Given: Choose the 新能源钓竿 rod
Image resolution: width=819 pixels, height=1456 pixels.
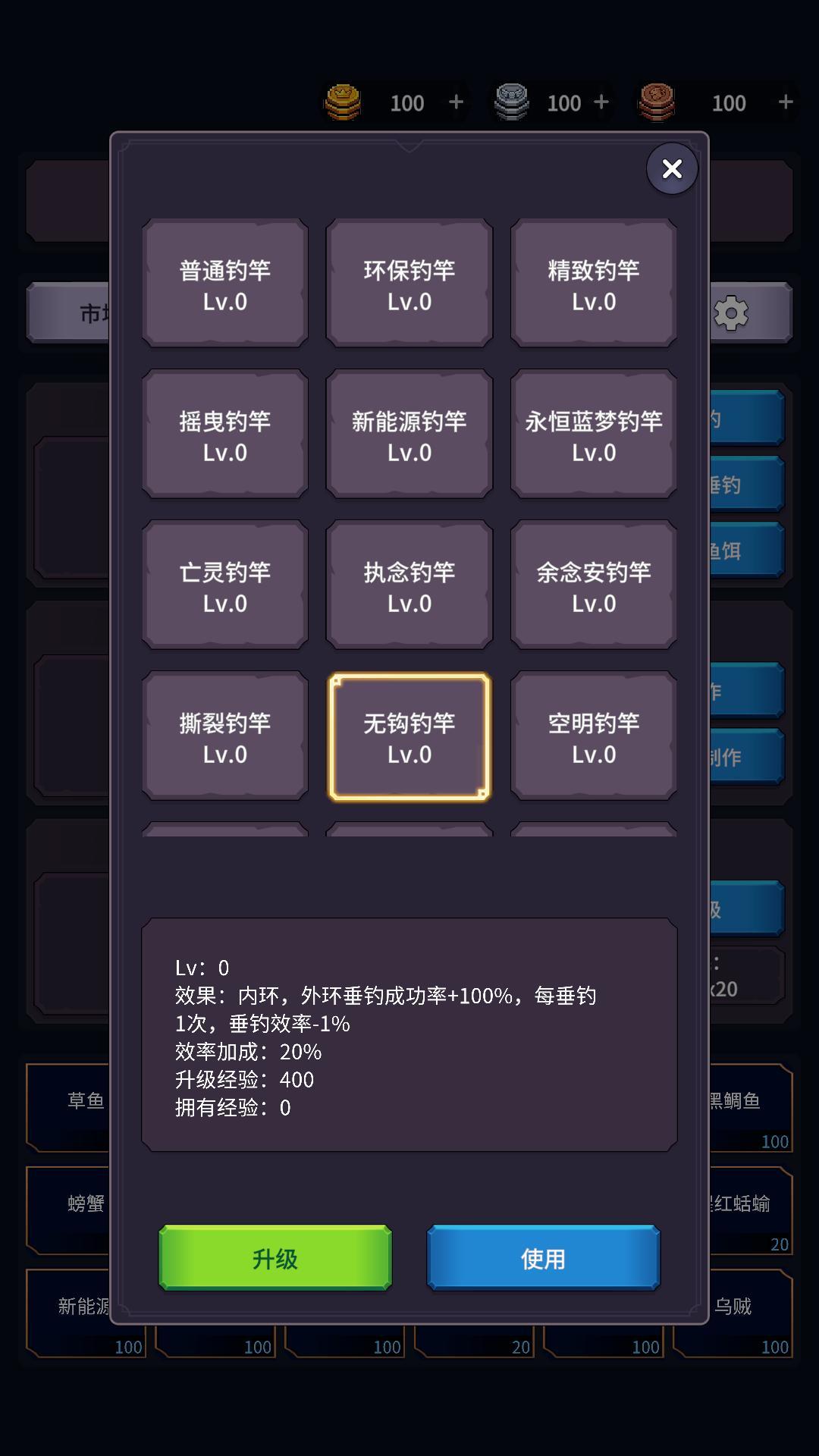Looking at the screenshot, I should (x=409, y=435).
